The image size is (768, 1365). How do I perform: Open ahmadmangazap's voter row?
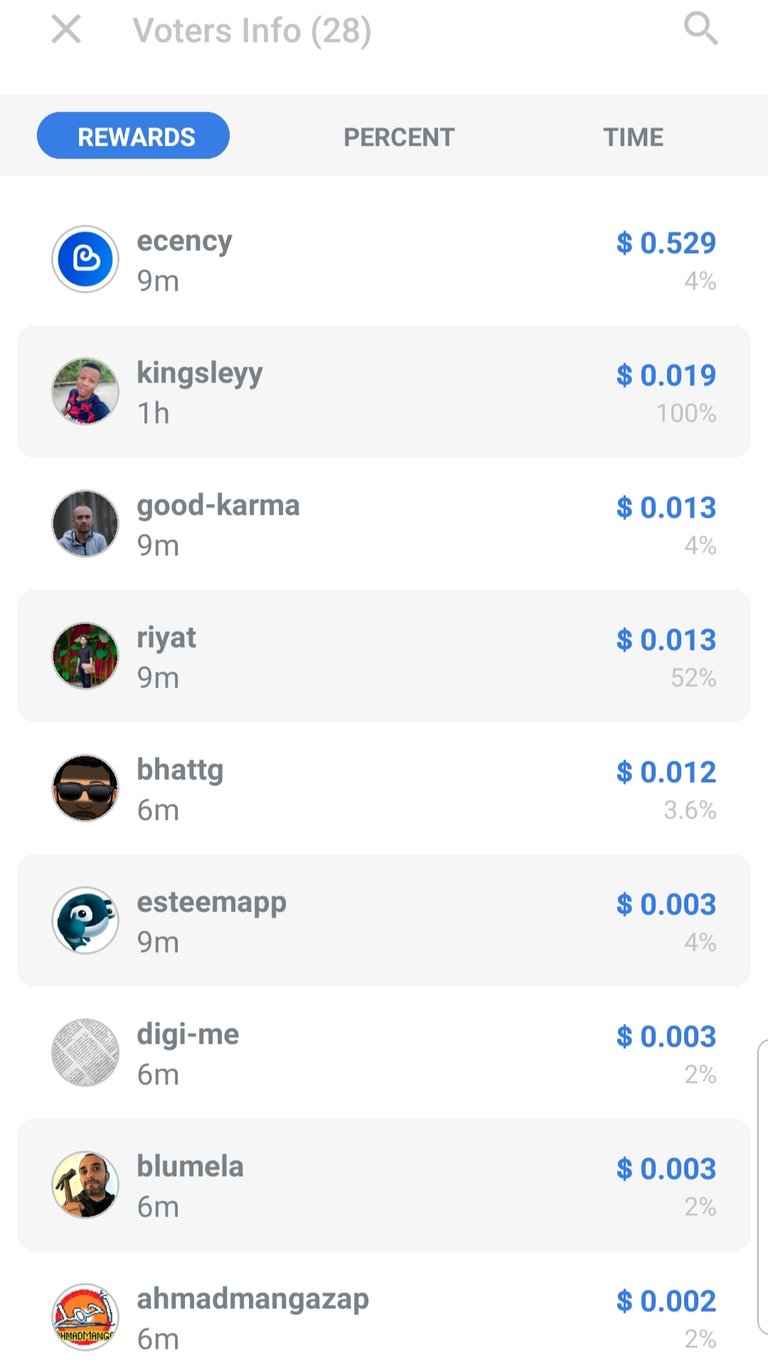tap(384, 1308)
